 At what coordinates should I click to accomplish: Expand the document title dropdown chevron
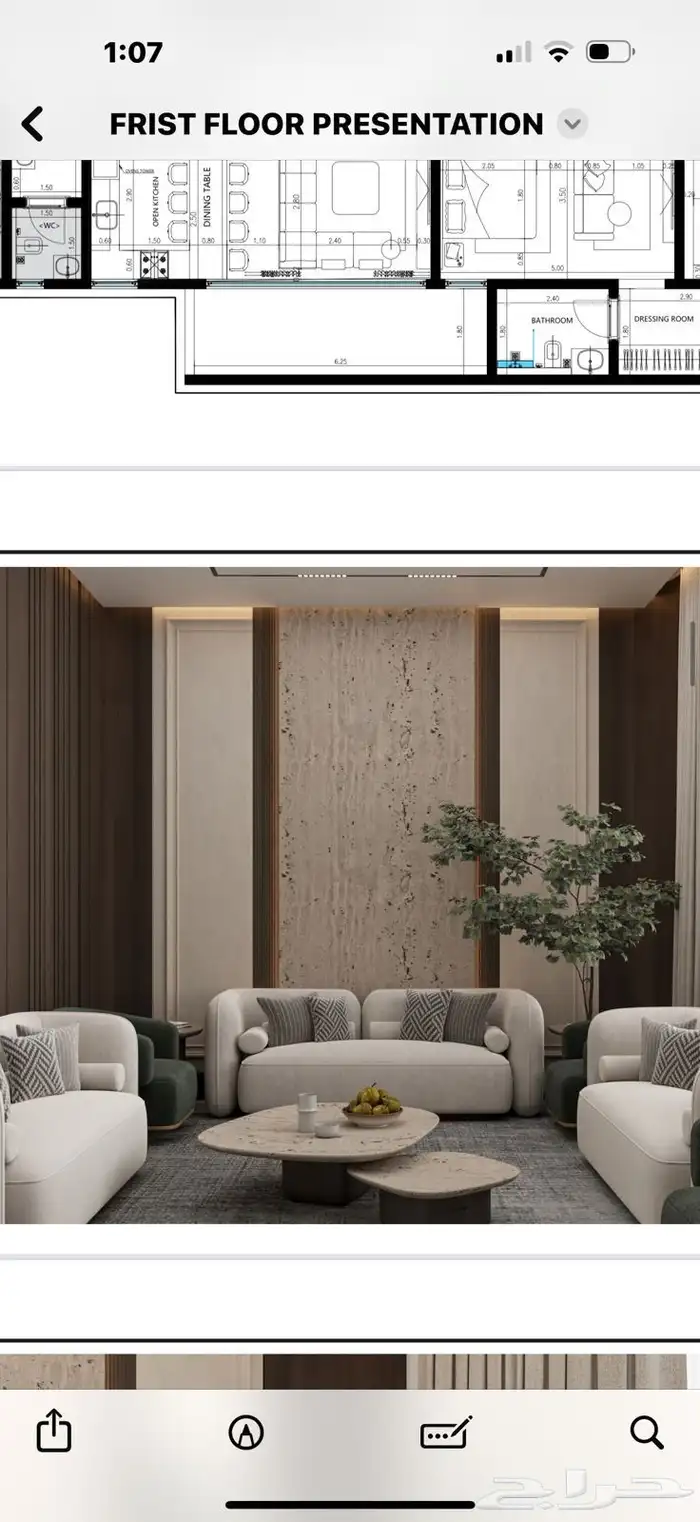coord(572,125)
